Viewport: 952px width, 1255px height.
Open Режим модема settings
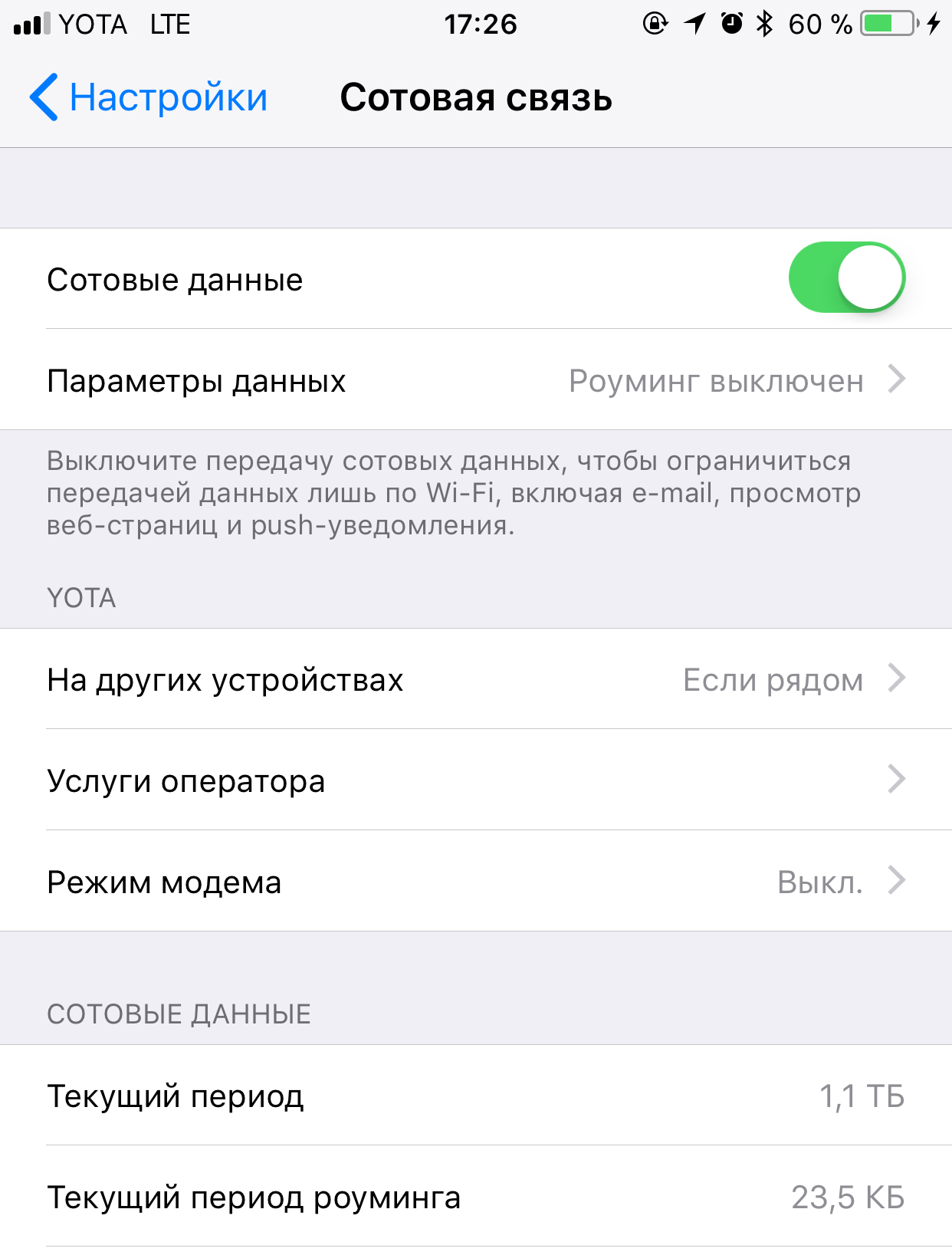[x=475, y=882]
